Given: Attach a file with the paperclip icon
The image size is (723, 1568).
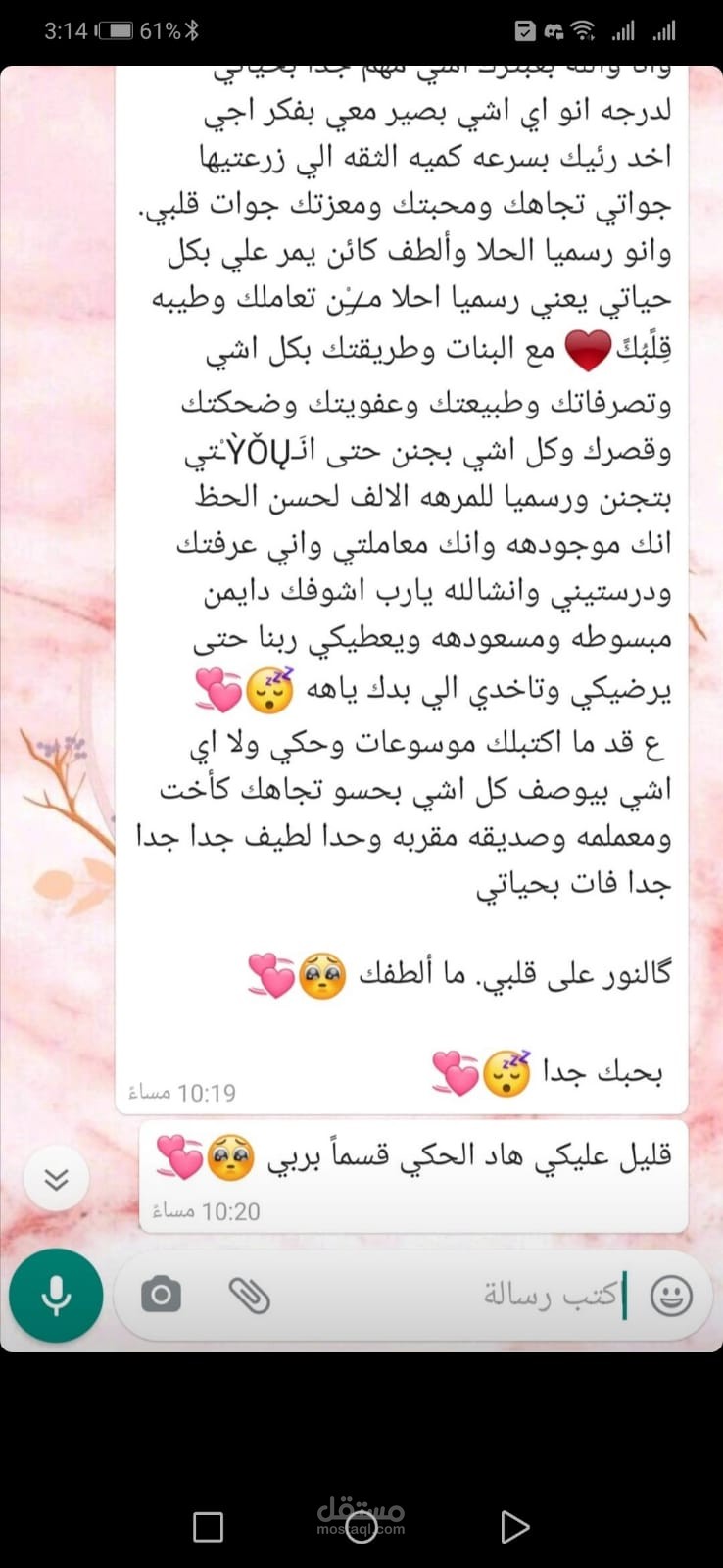Looking at the screenshot, I should (x=249, y=1296).
